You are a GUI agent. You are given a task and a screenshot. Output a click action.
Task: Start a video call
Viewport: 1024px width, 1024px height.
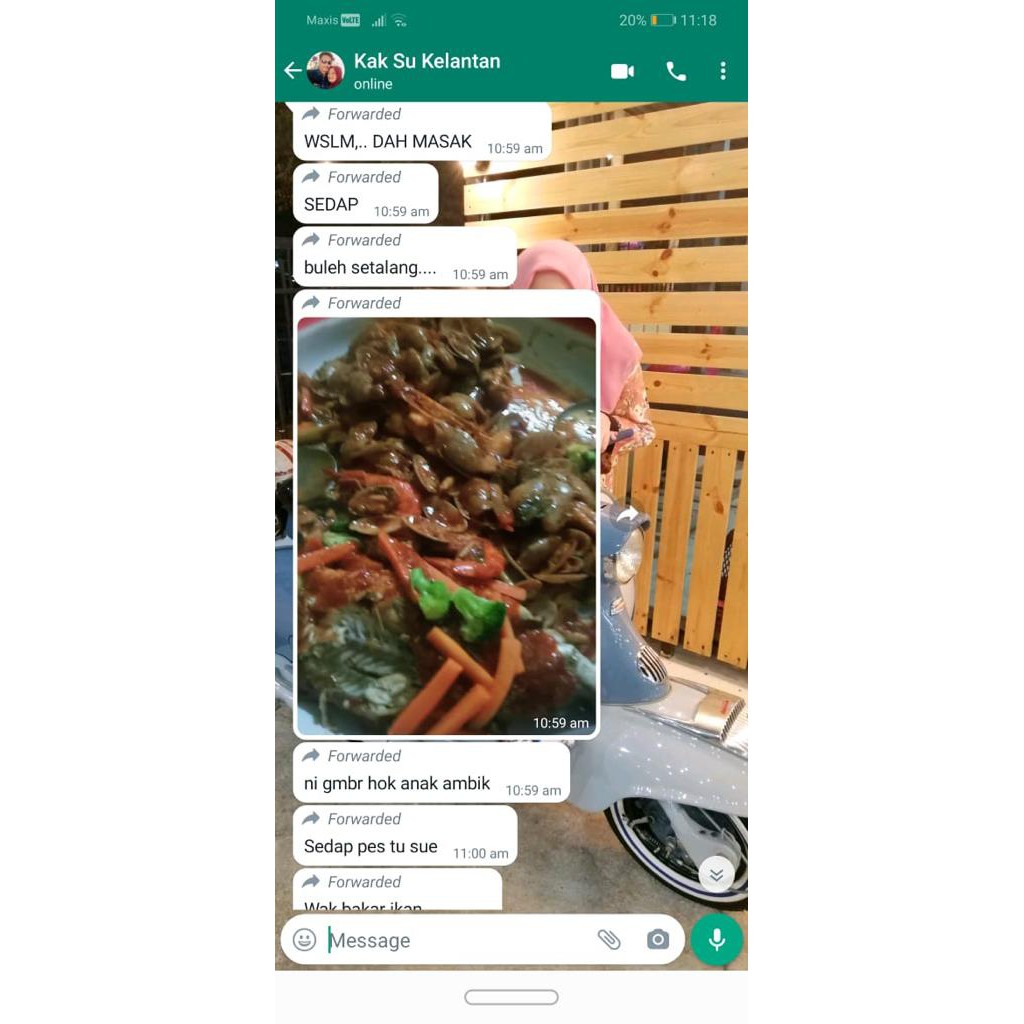[x=622, y=71]
